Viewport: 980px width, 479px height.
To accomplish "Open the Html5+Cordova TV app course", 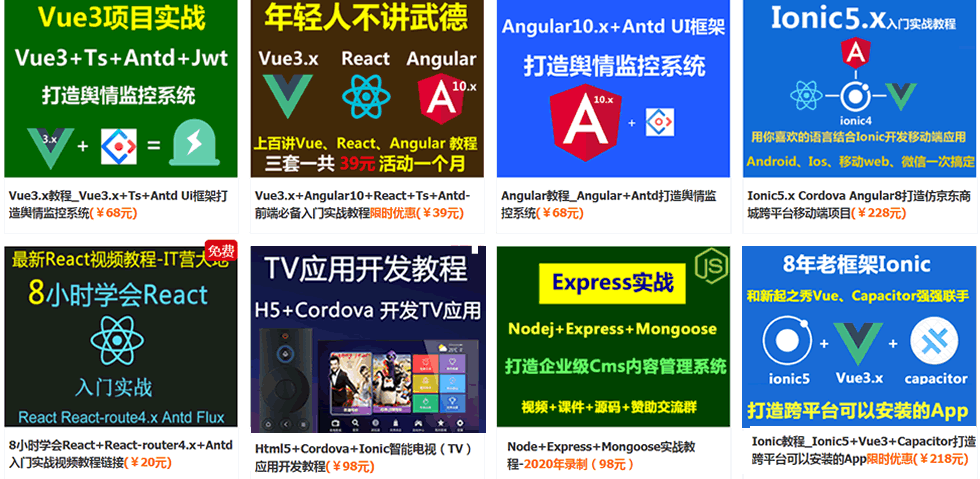I will tap(367, 337).
